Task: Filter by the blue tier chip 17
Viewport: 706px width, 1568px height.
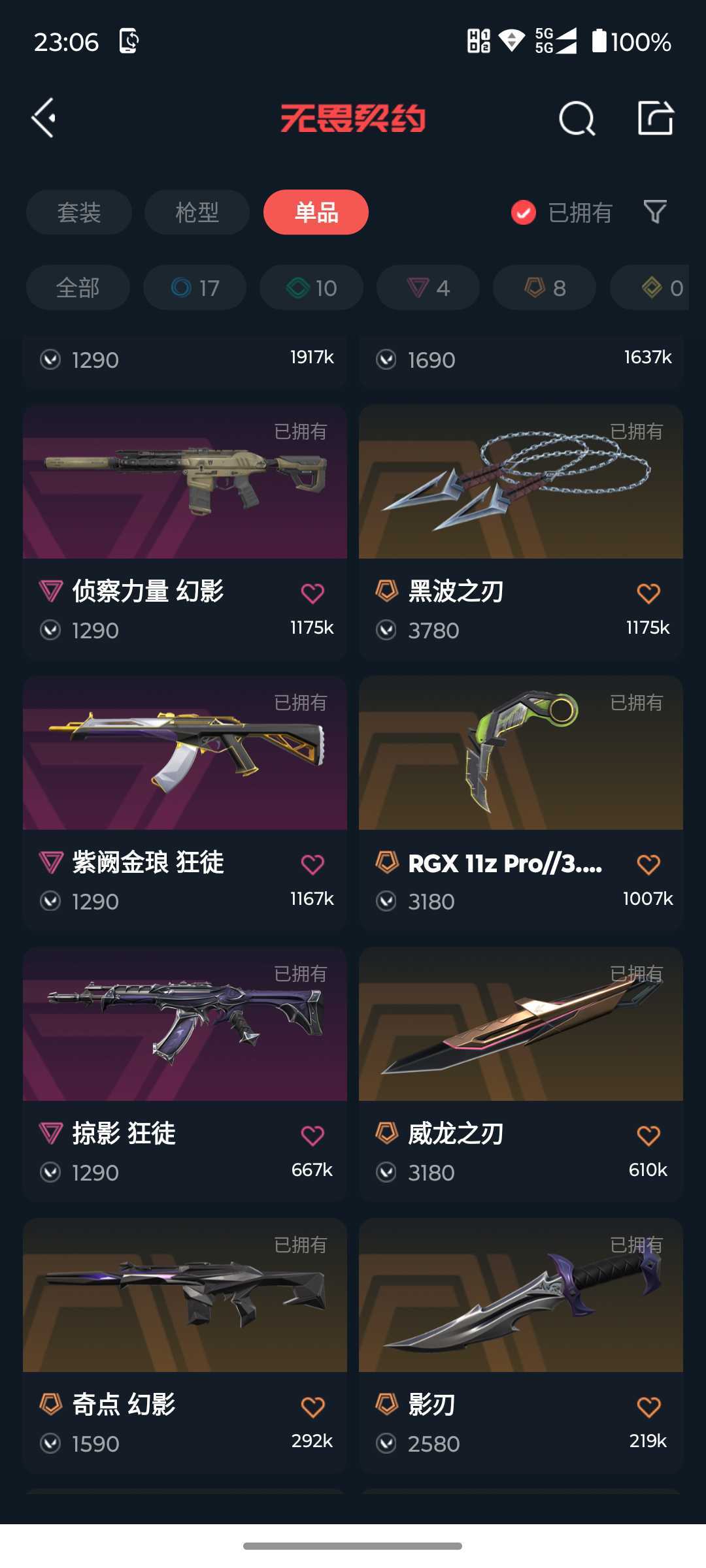Action: pos(195,287)
